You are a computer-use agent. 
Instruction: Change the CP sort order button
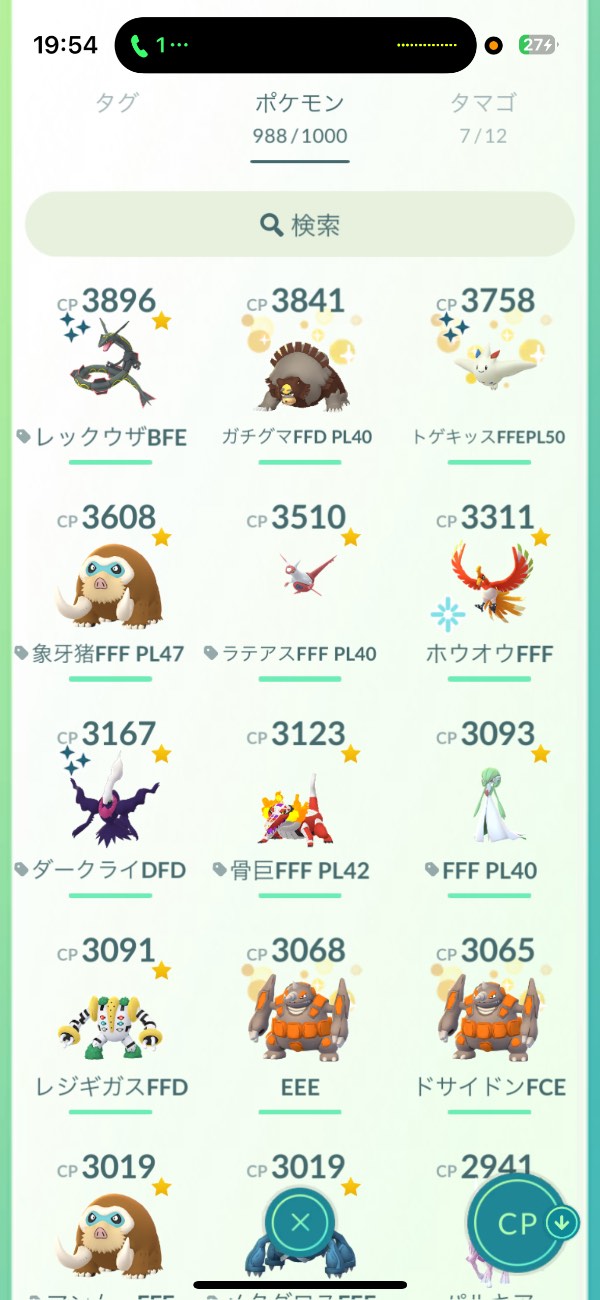(x=519, y=1222)
